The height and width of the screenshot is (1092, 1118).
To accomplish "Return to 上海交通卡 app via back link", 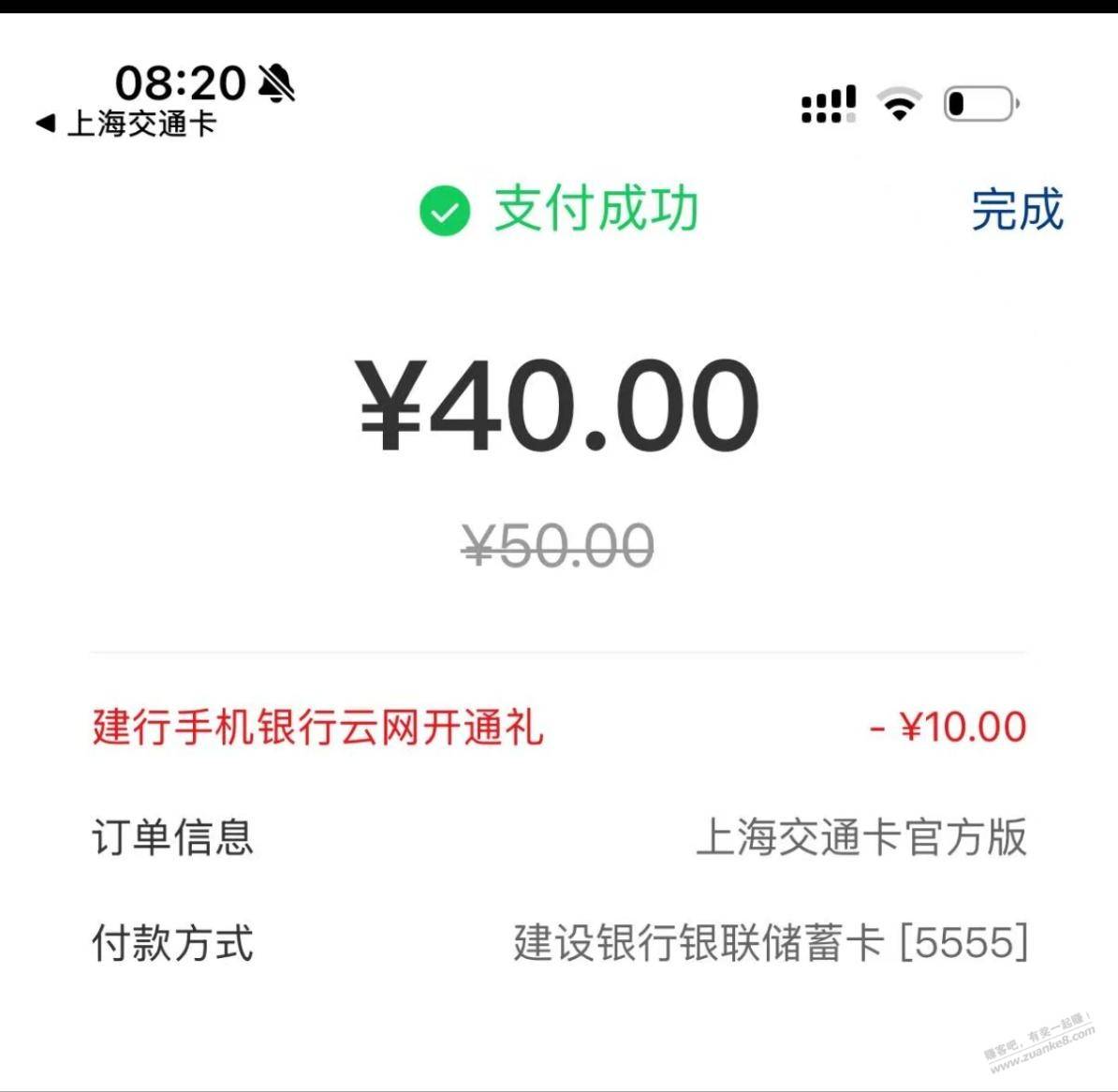I will 126,124.
